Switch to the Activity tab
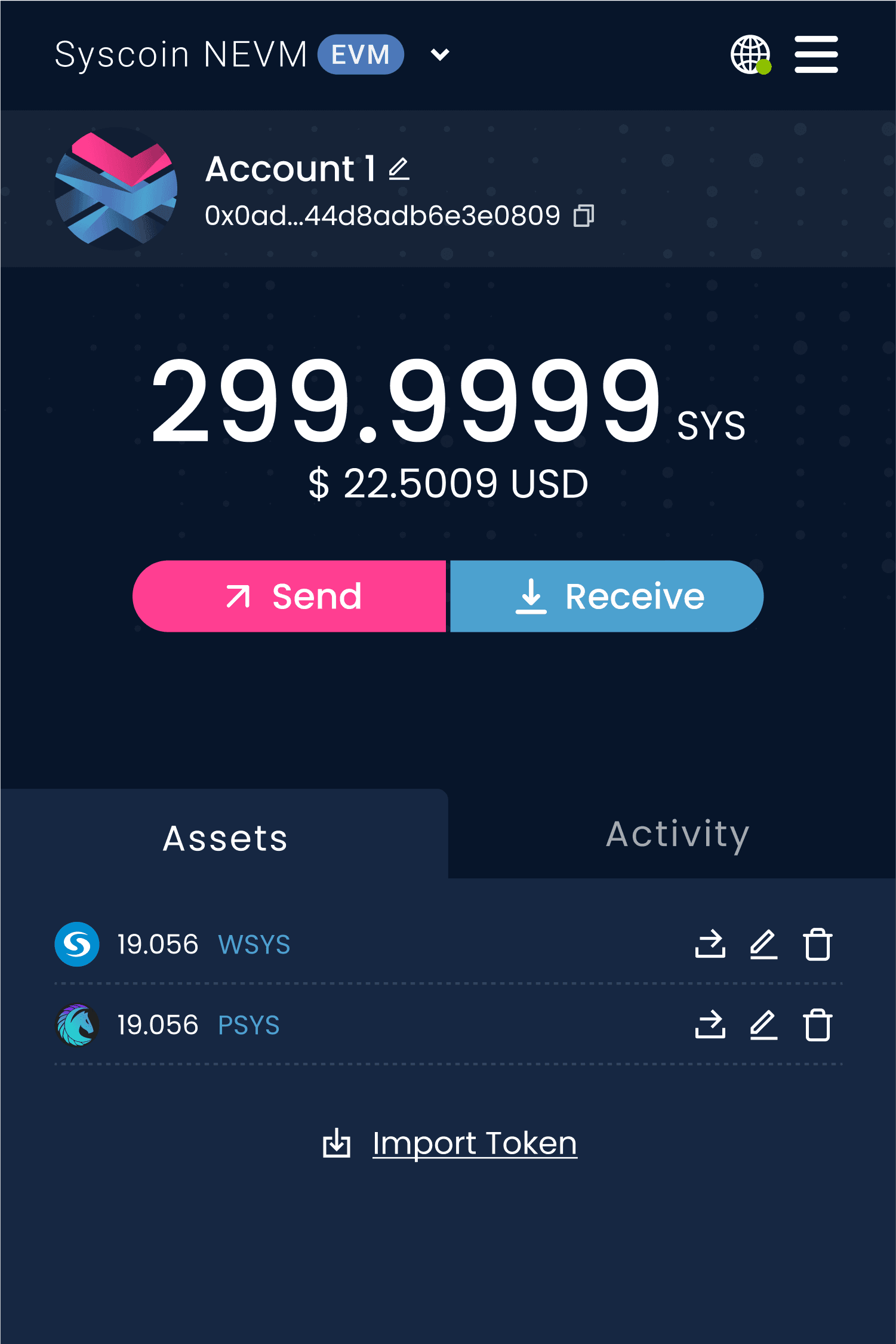 [x=677, y=834]
